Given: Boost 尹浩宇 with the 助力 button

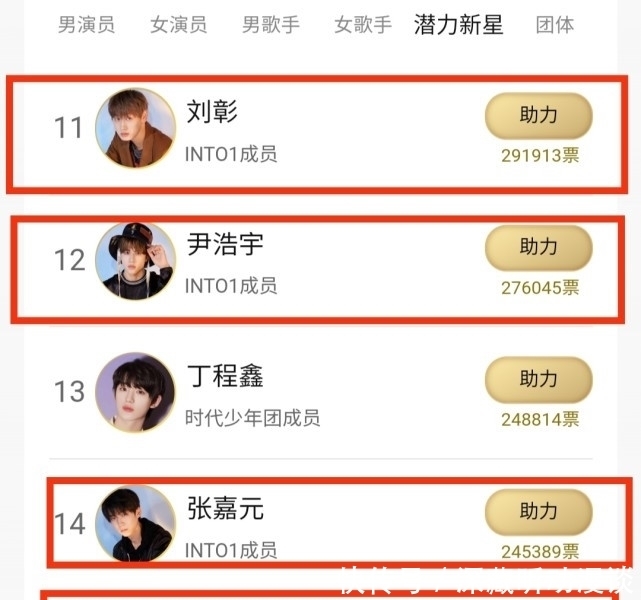Looking at the screenshot, I should point(538,248).
